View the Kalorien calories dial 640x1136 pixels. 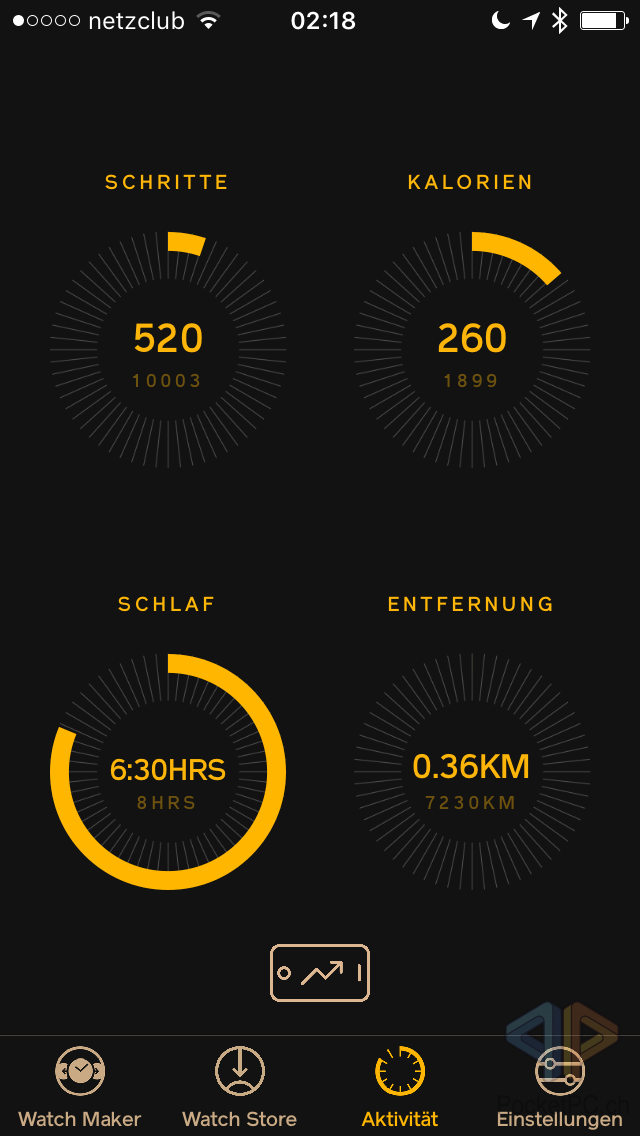(x=472, y=349)
